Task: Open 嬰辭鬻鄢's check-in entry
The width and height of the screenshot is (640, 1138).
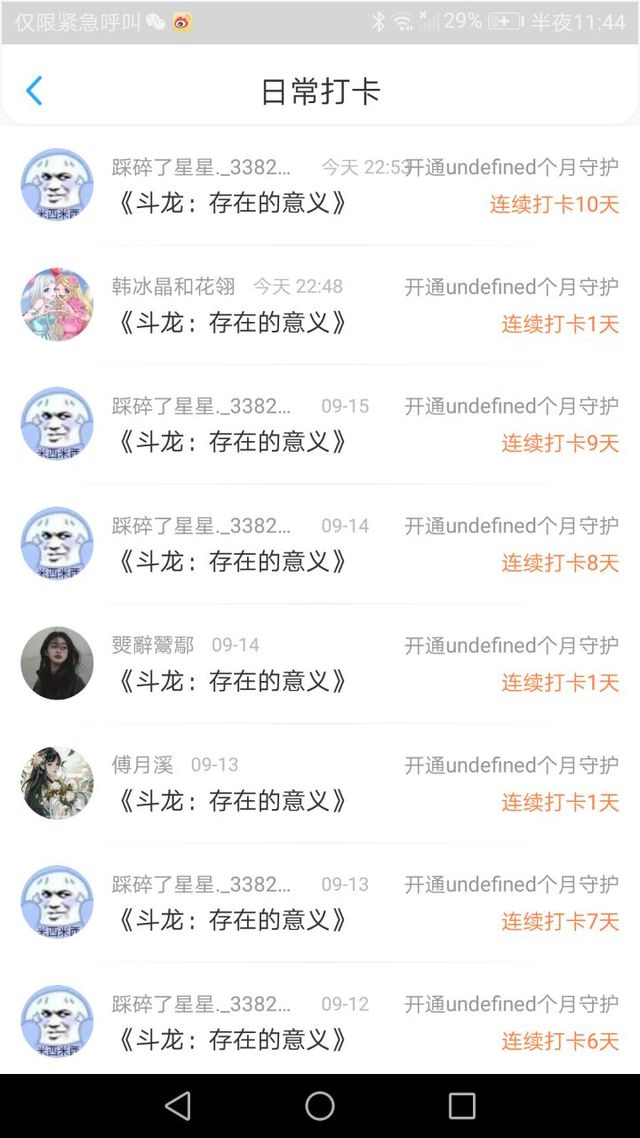Action: pos(320,663)
